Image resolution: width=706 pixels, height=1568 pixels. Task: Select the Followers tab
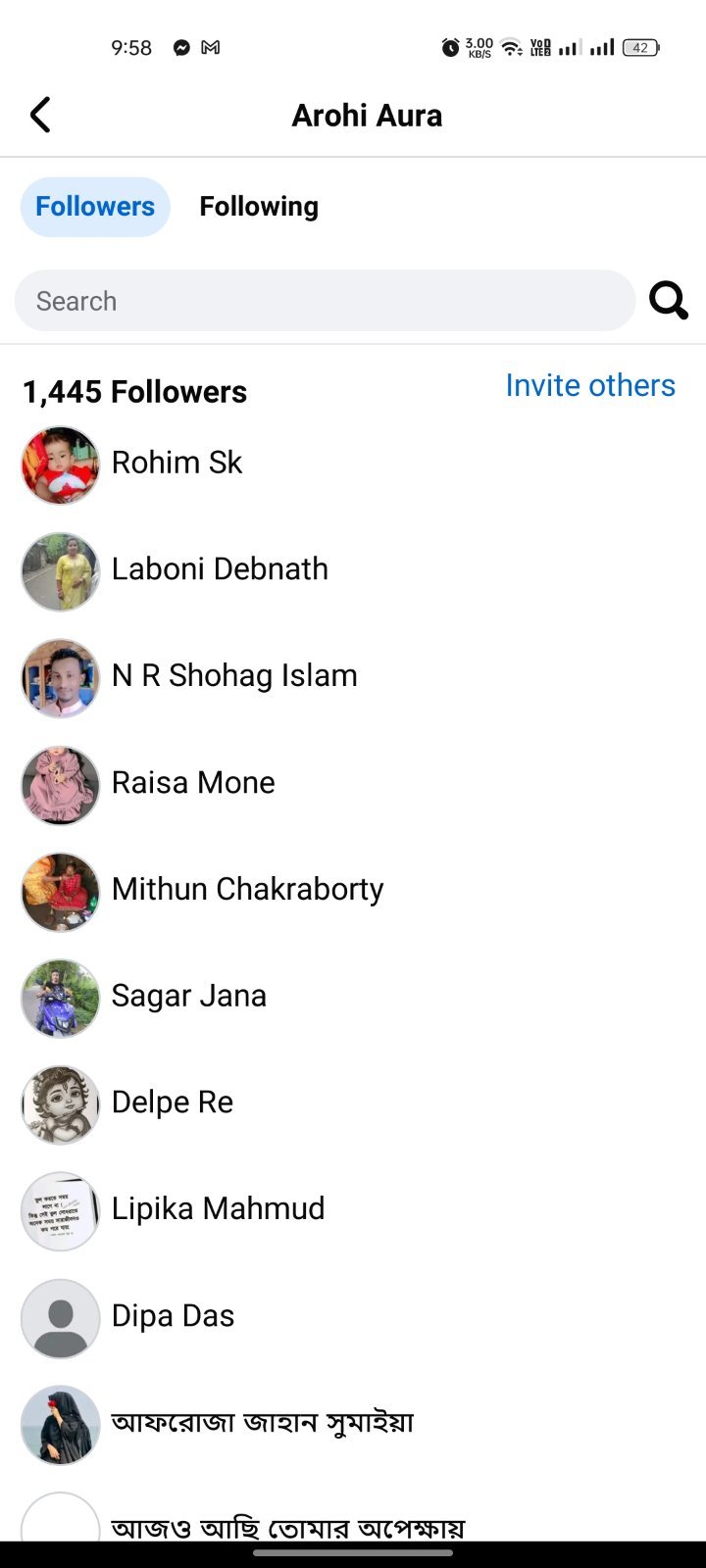coord(95,207)
